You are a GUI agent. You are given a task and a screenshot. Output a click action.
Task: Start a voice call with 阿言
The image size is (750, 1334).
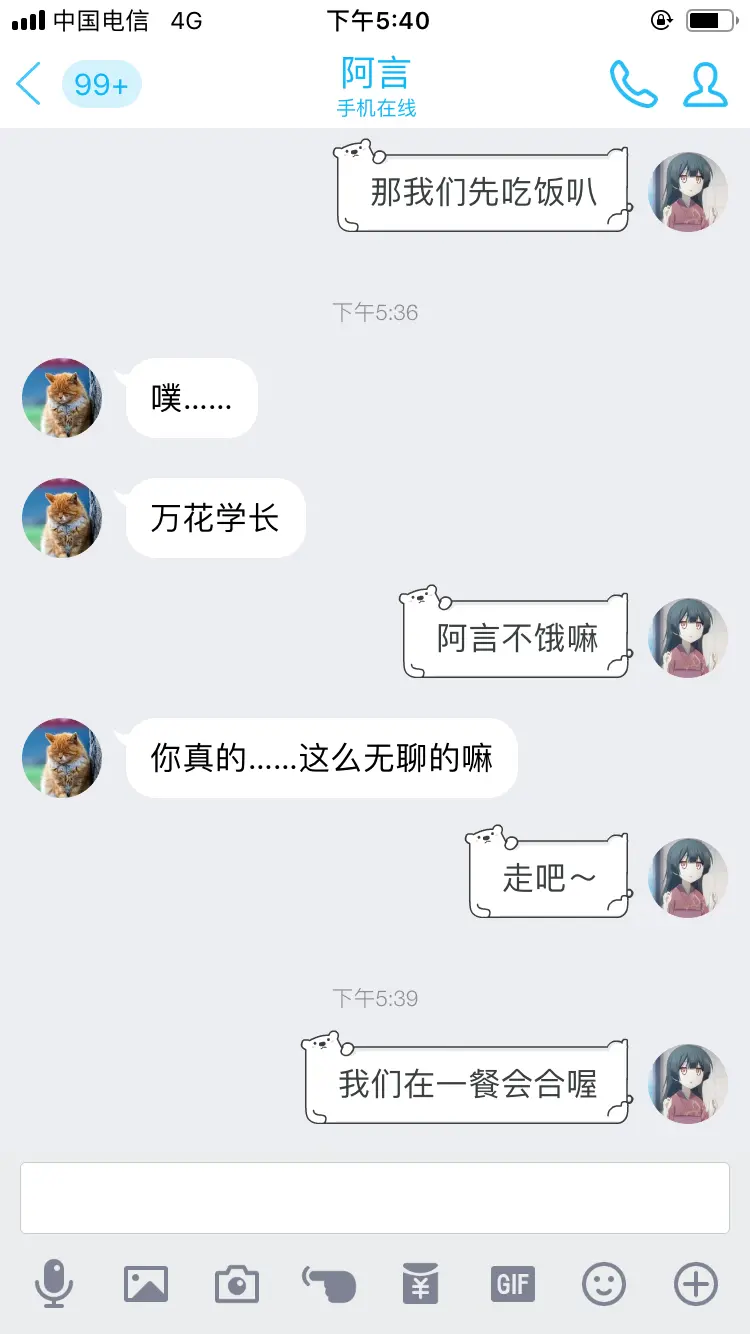click(633, 84)
